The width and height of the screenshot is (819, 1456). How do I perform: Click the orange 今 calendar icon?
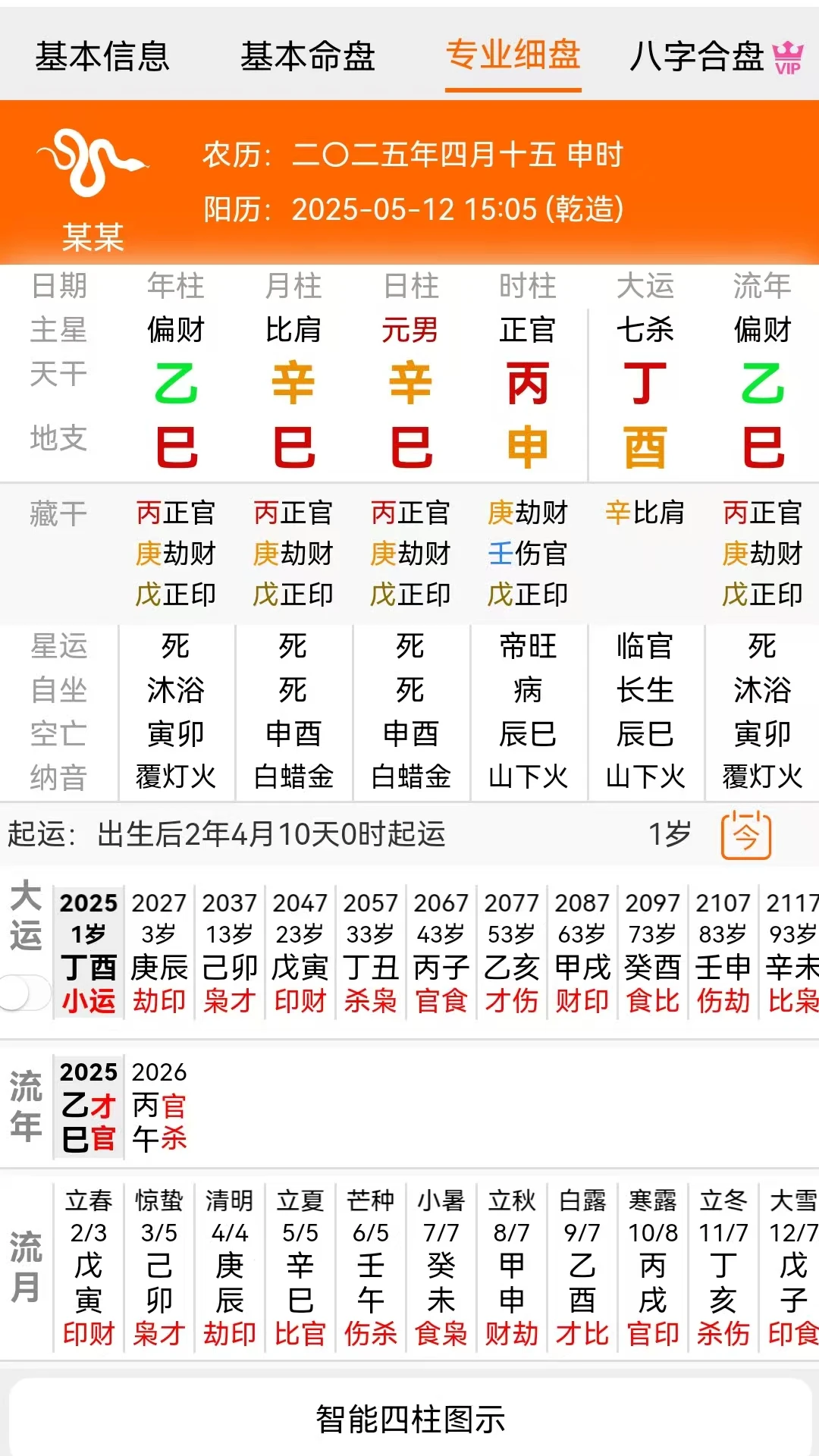[745, 834]
